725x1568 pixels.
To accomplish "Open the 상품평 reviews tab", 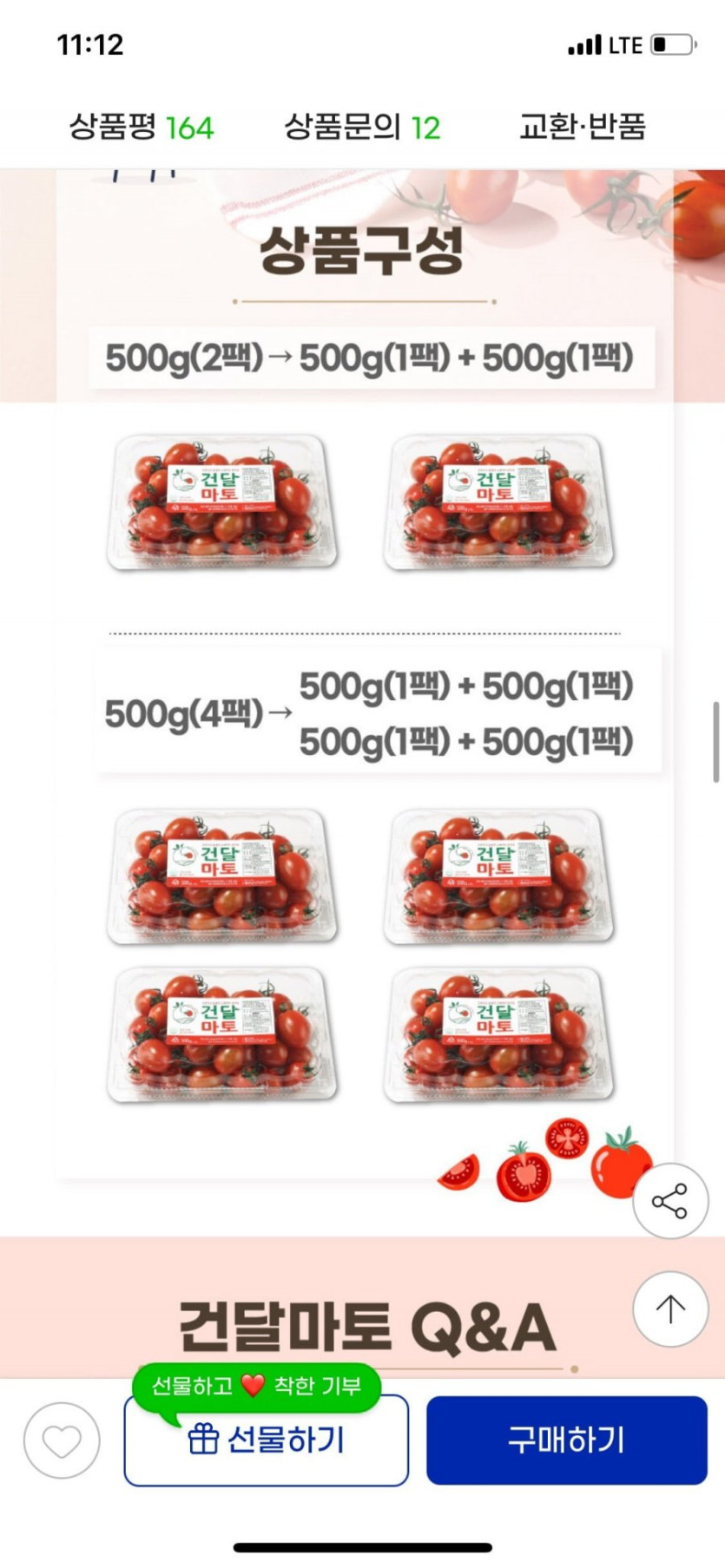I will (x=142, y=128).
